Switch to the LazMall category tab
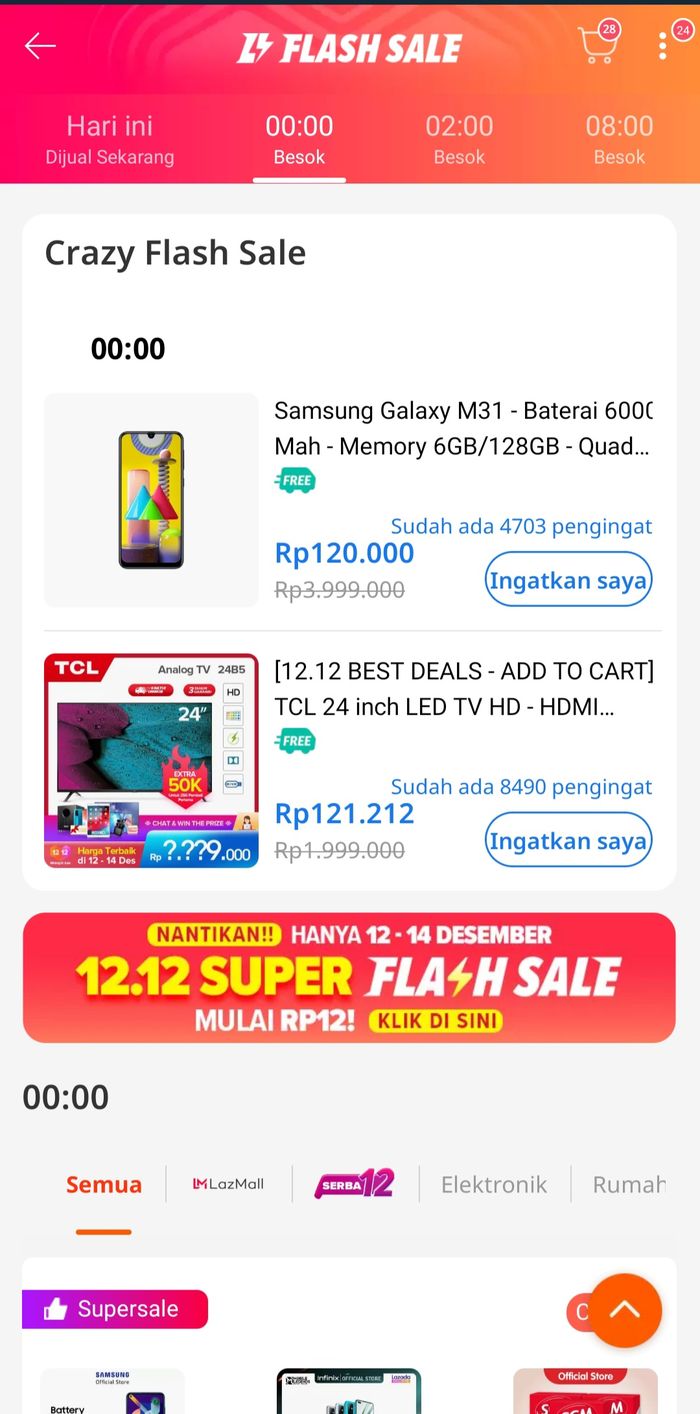The image size is (700, 1414). (x=229, y=1184)
